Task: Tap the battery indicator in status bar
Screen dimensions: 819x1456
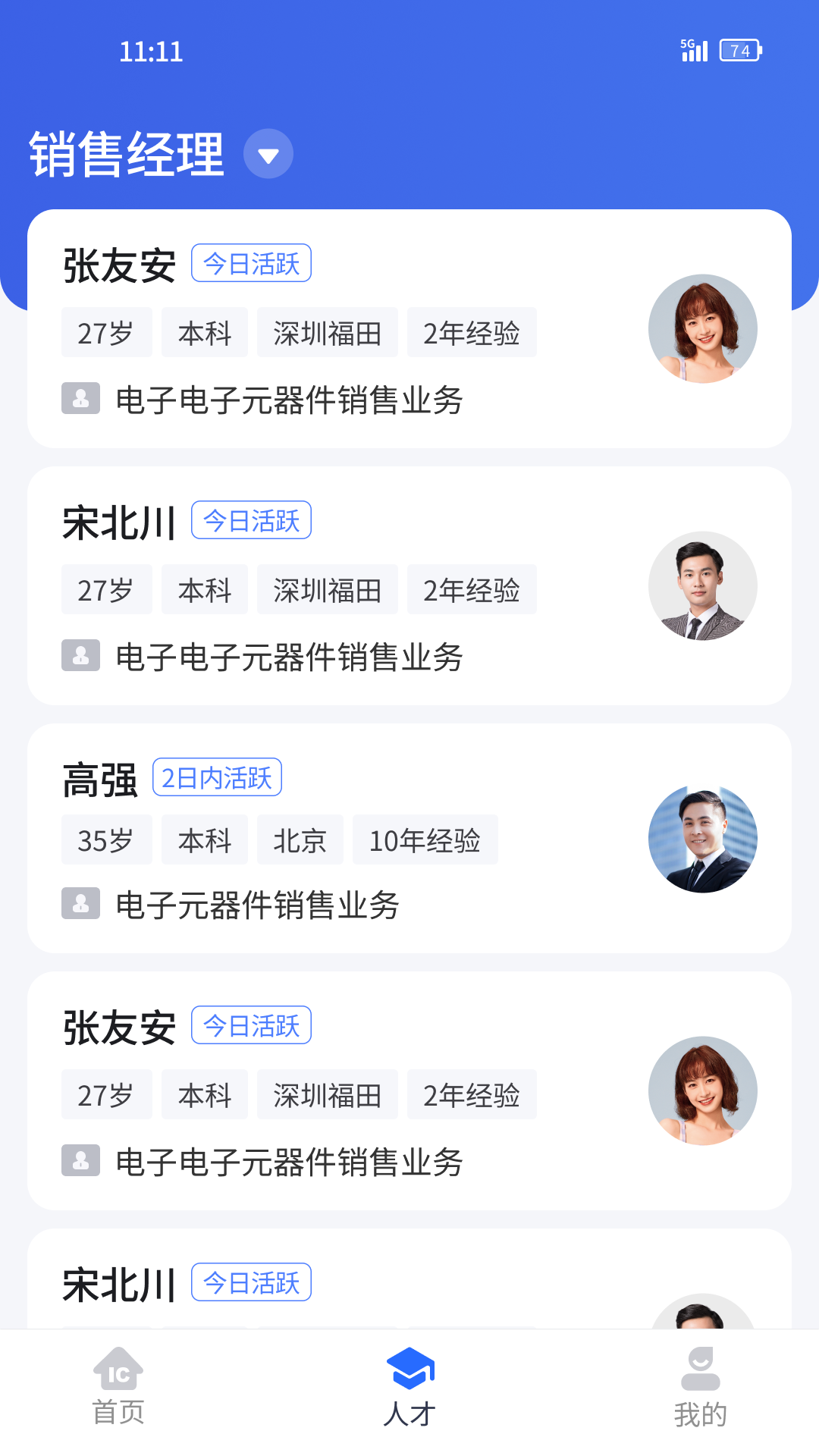Action: click(x=741, y=50)
